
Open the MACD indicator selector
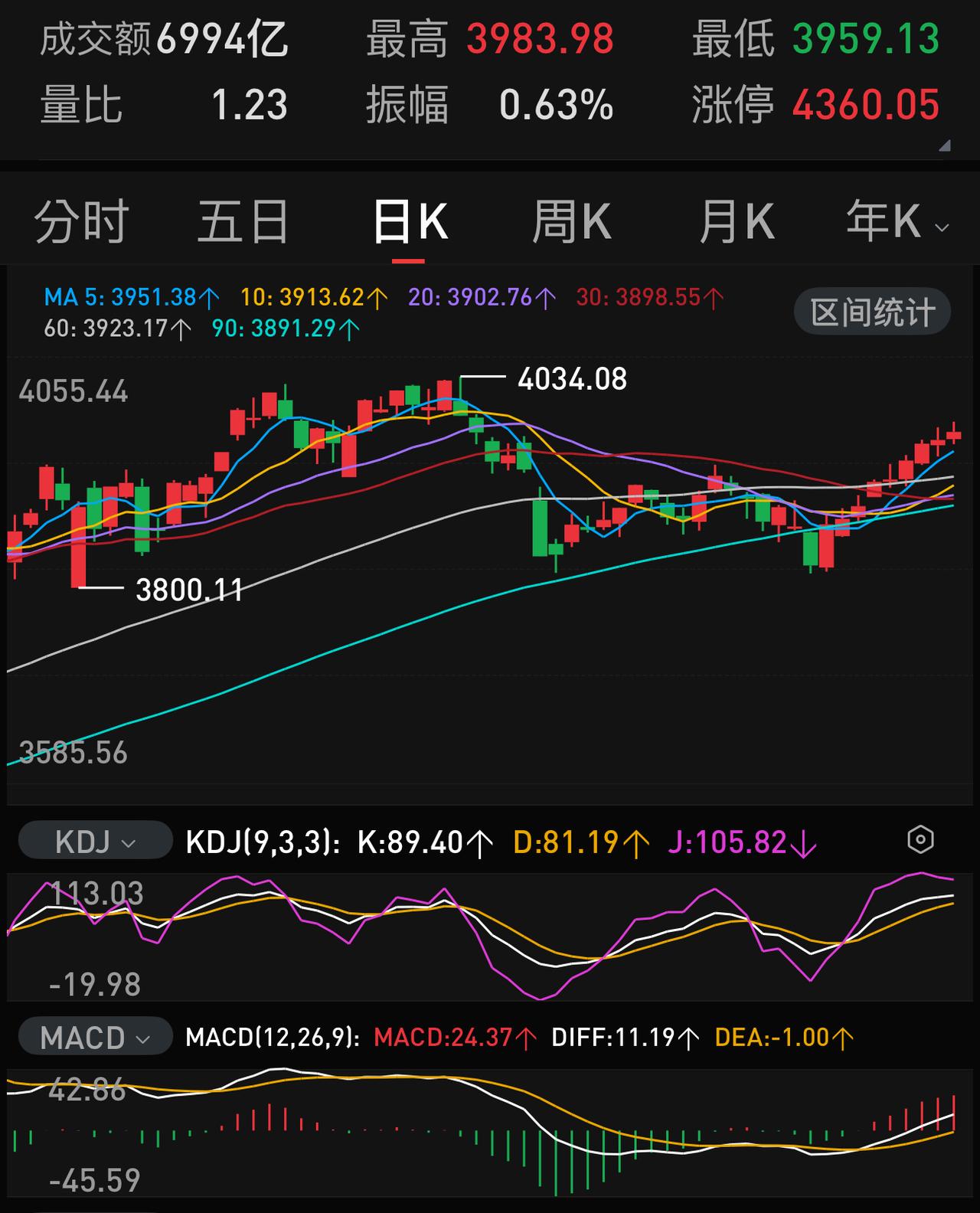(93, 1038)
